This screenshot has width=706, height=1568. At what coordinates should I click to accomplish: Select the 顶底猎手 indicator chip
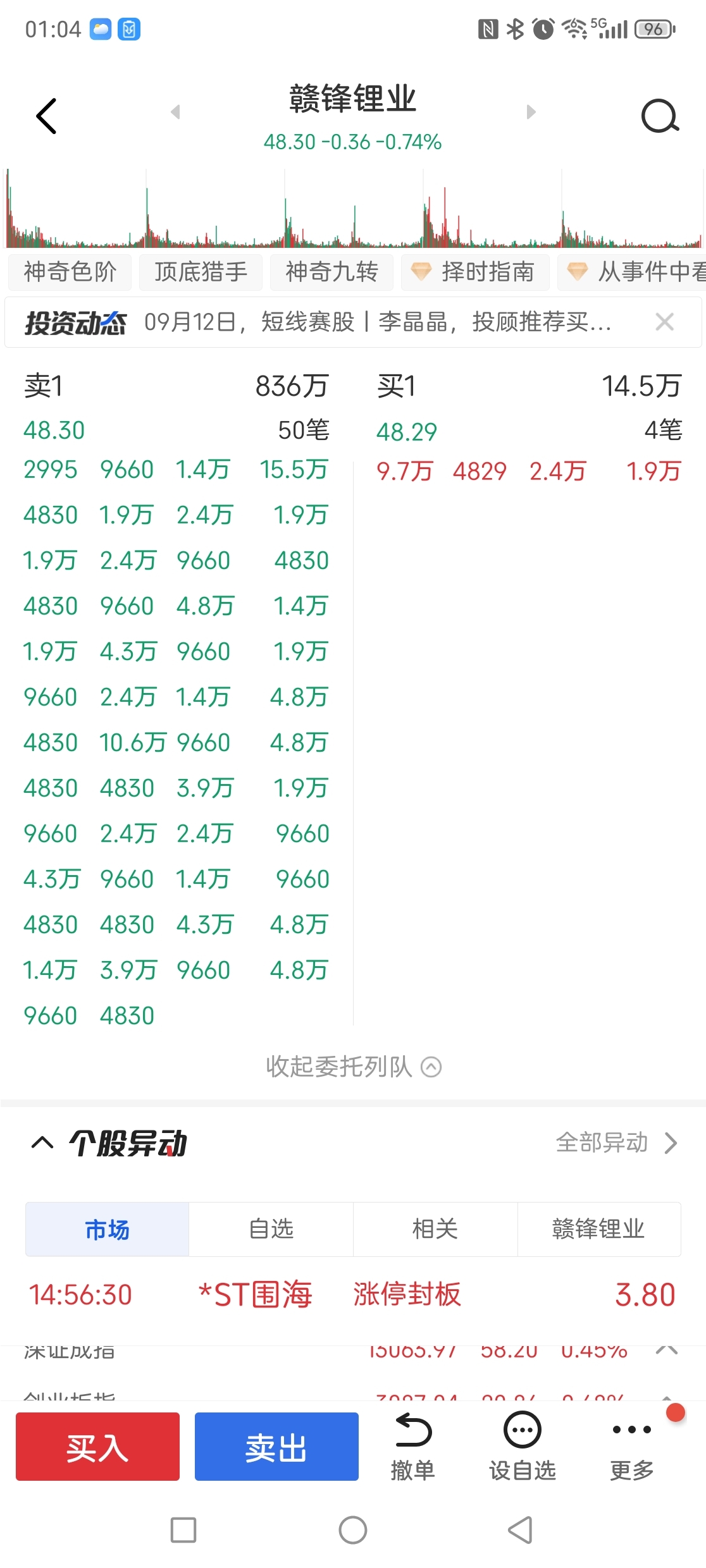201,273
